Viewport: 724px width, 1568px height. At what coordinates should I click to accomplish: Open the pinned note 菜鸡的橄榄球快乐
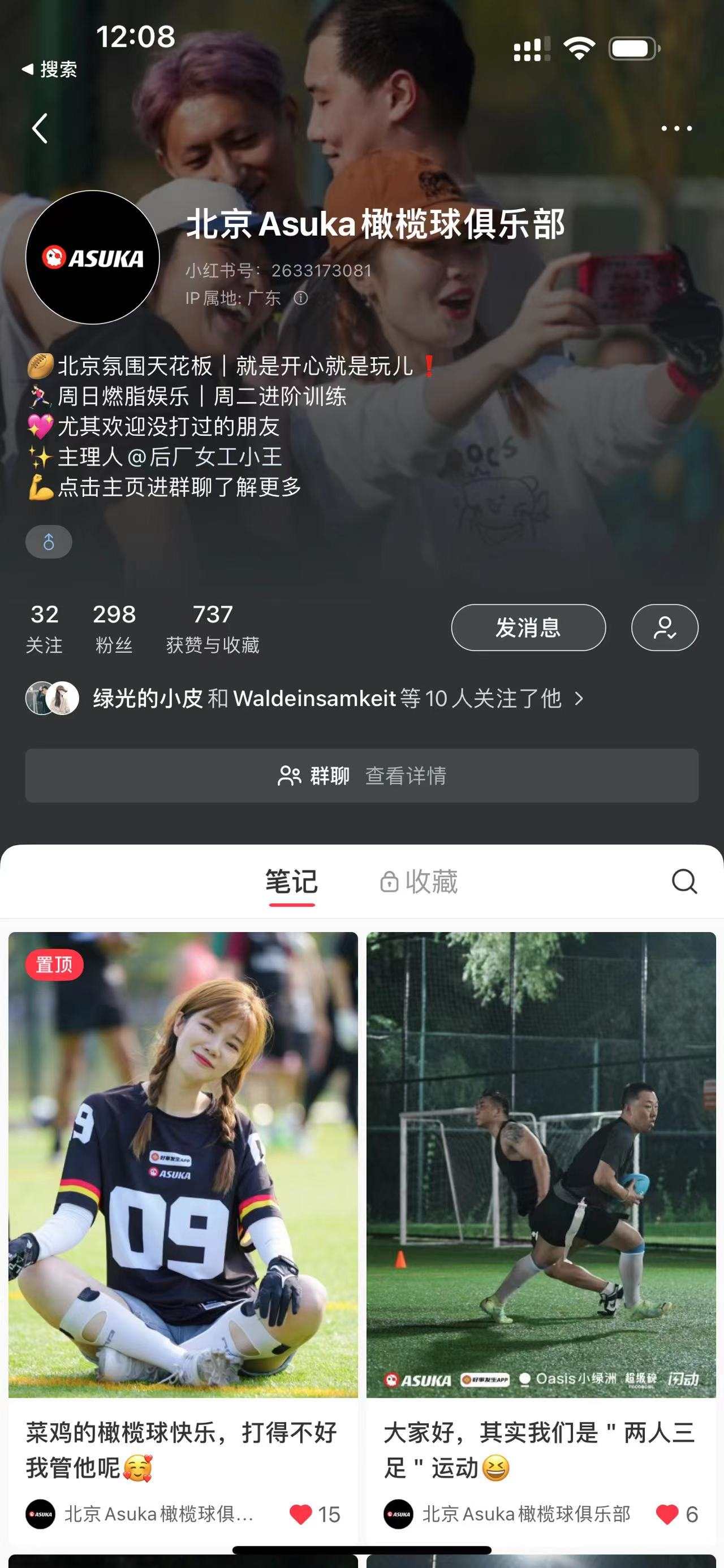183,1164
